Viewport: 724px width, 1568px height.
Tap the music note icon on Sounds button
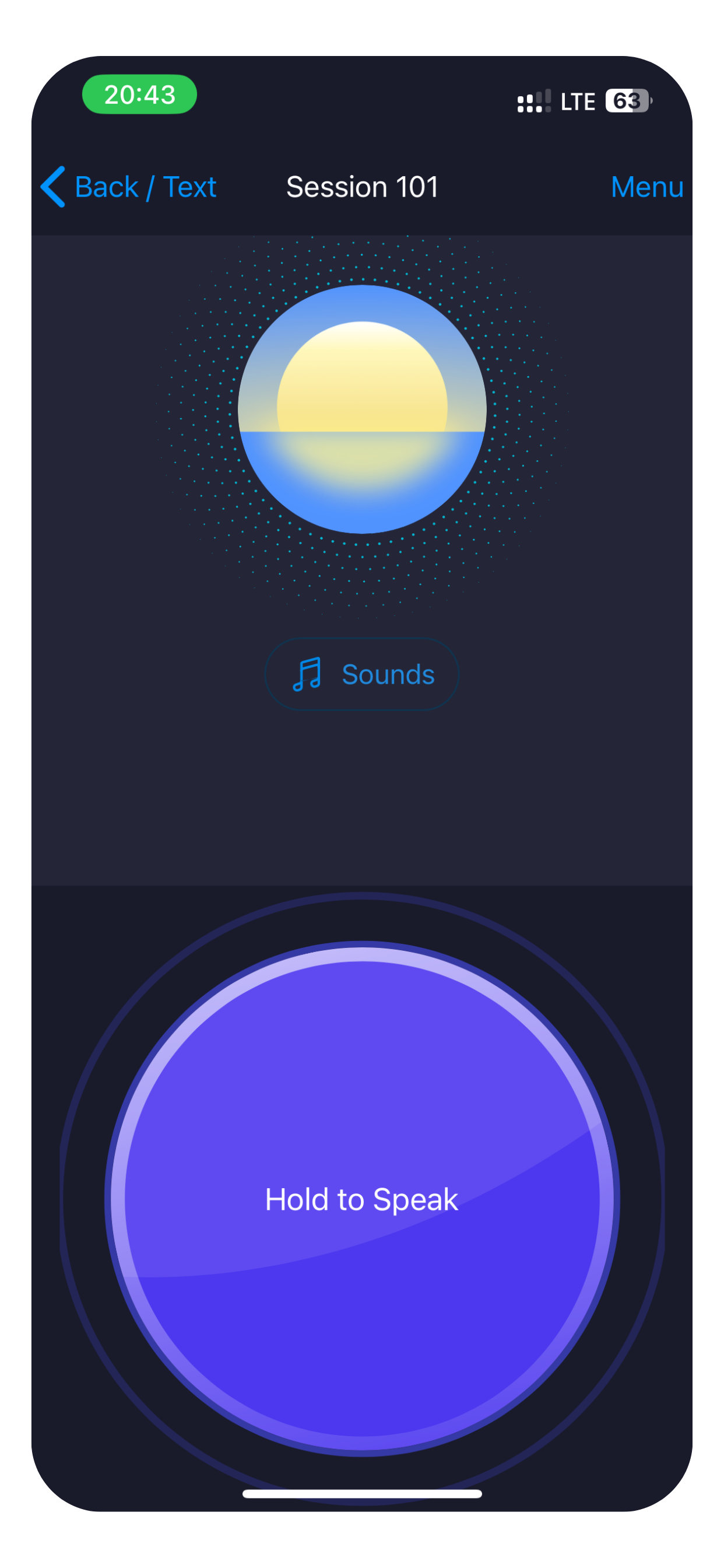tap(307, 674)
